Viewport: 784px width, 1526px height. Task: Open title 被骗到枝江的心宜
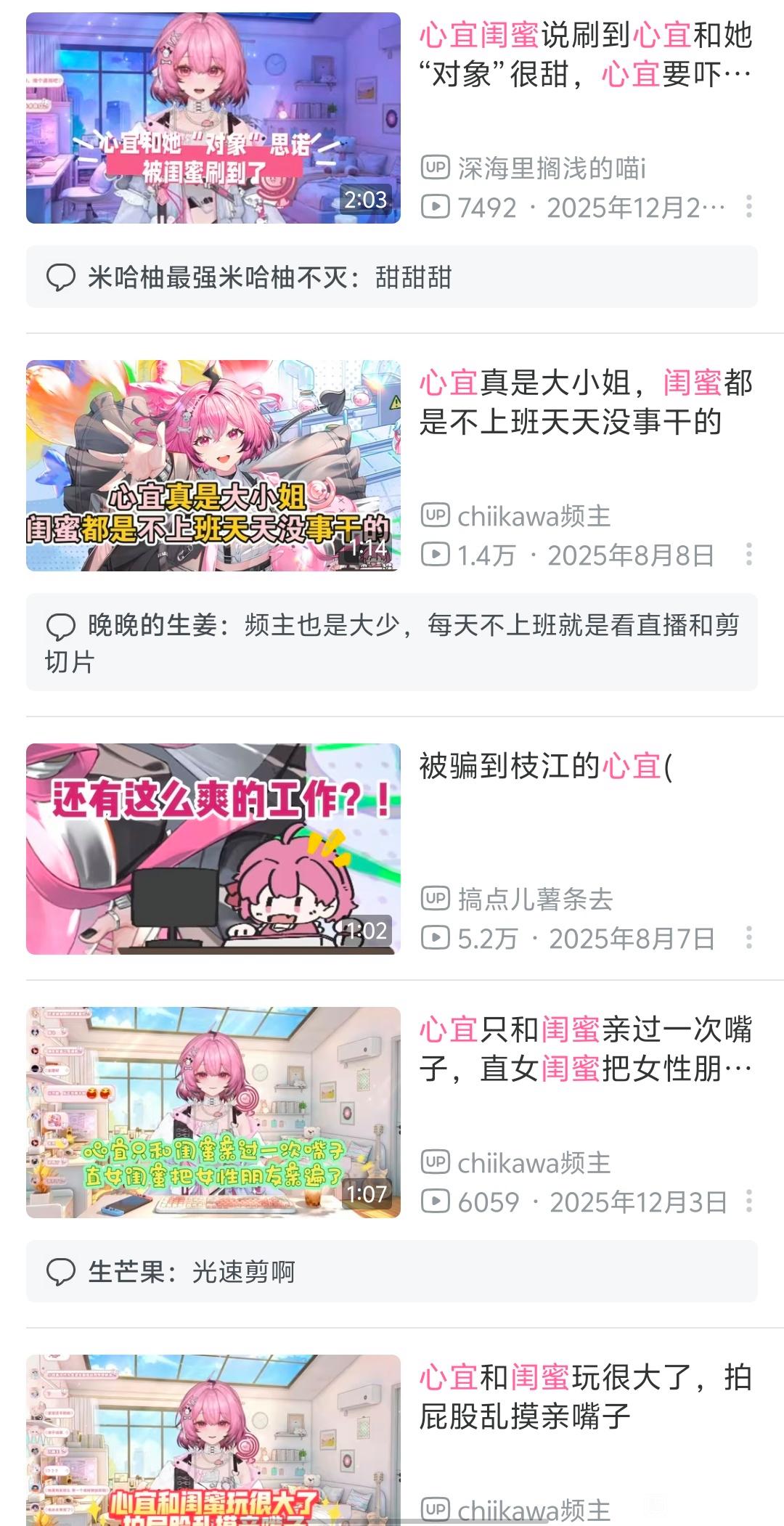(546, 766)
